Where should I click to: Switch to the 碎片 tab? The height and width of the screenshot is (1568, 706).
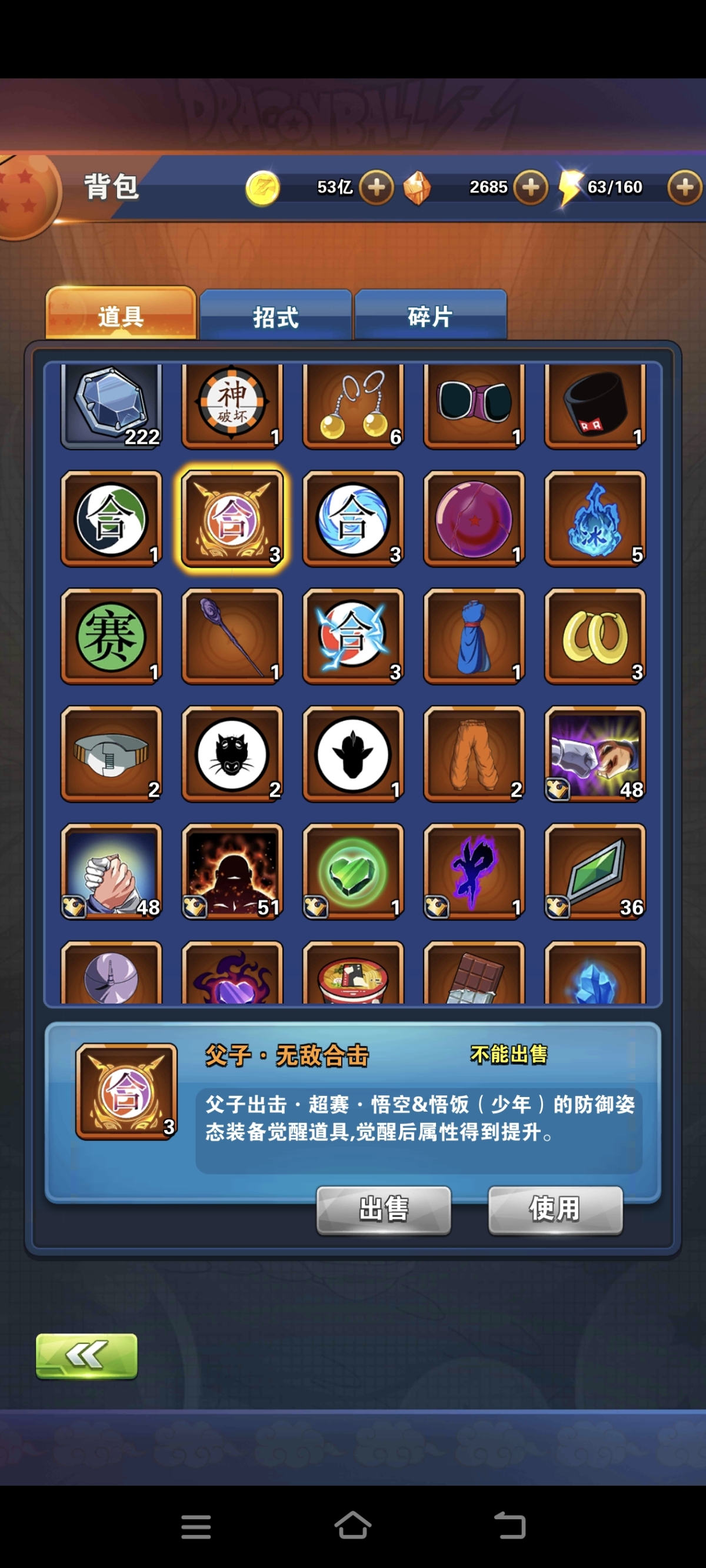point(430,316)
